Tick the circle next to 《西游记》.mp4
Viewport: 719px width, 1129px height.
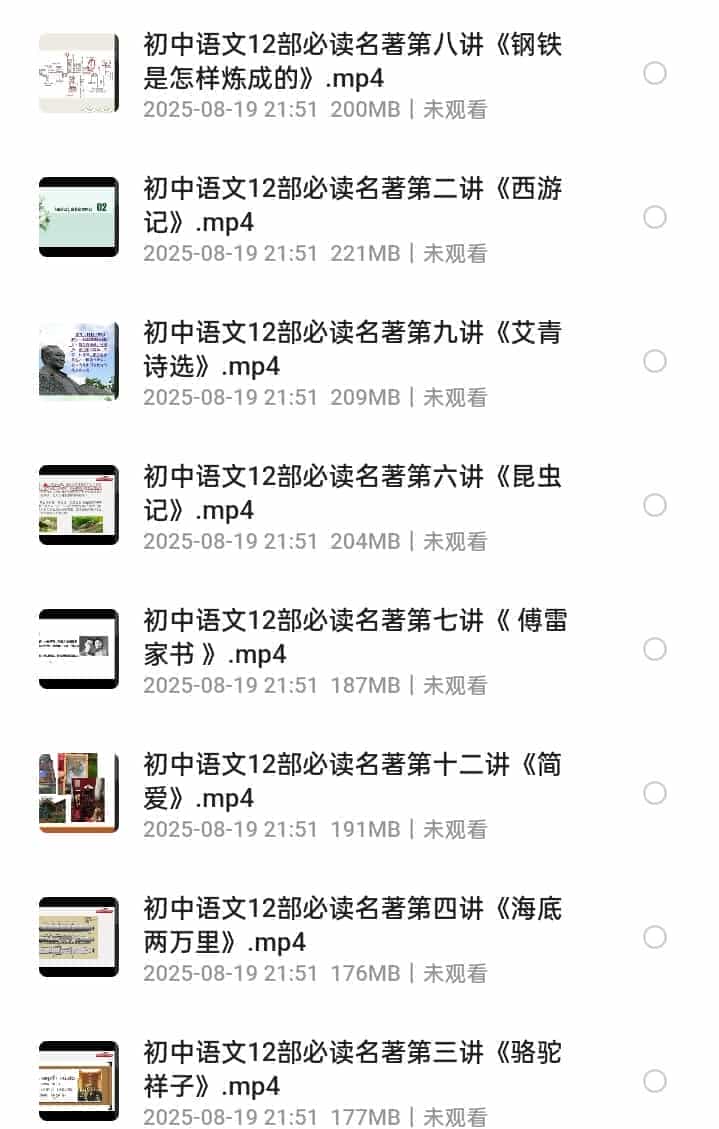click(x=655, y=217)
